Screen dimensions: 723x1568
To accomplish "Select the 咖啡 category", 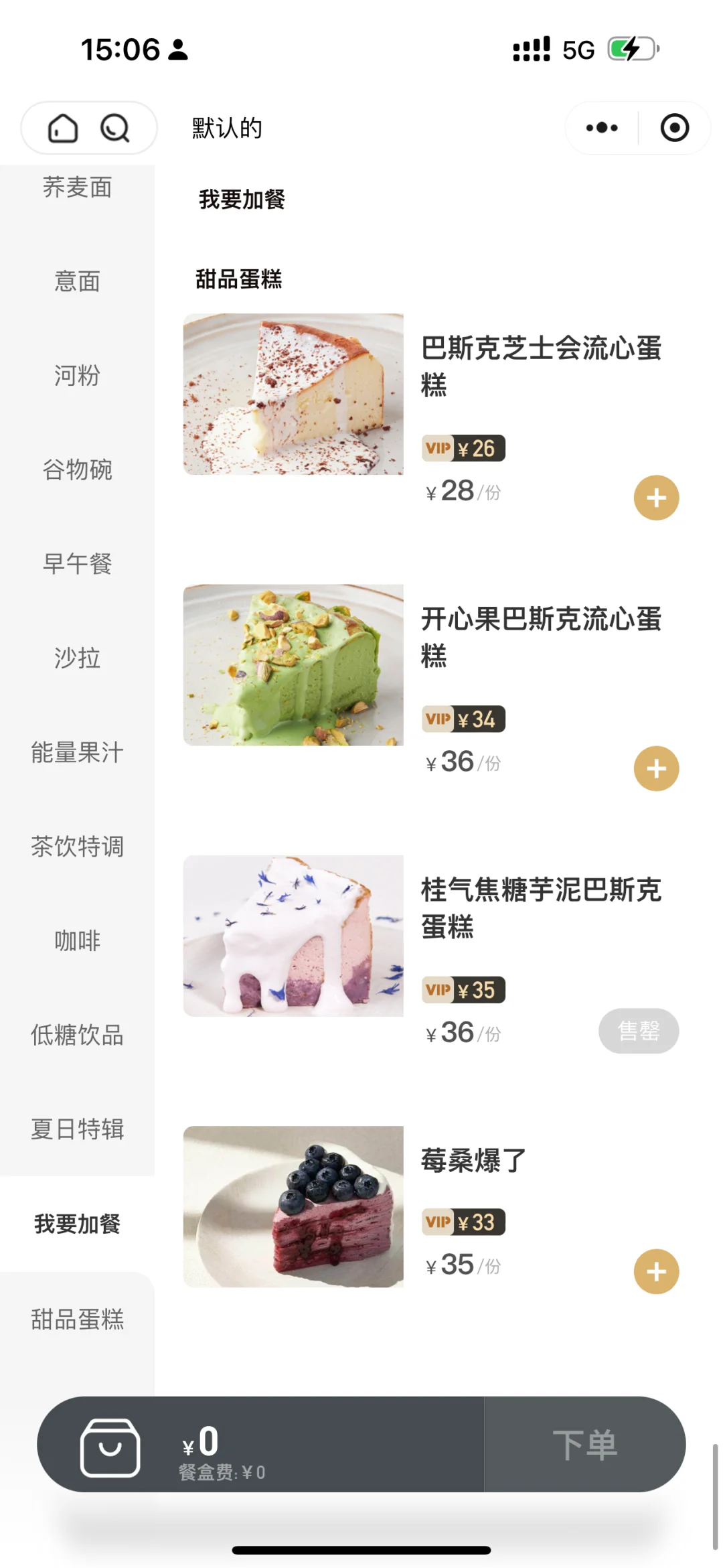I will pos(77,941).
